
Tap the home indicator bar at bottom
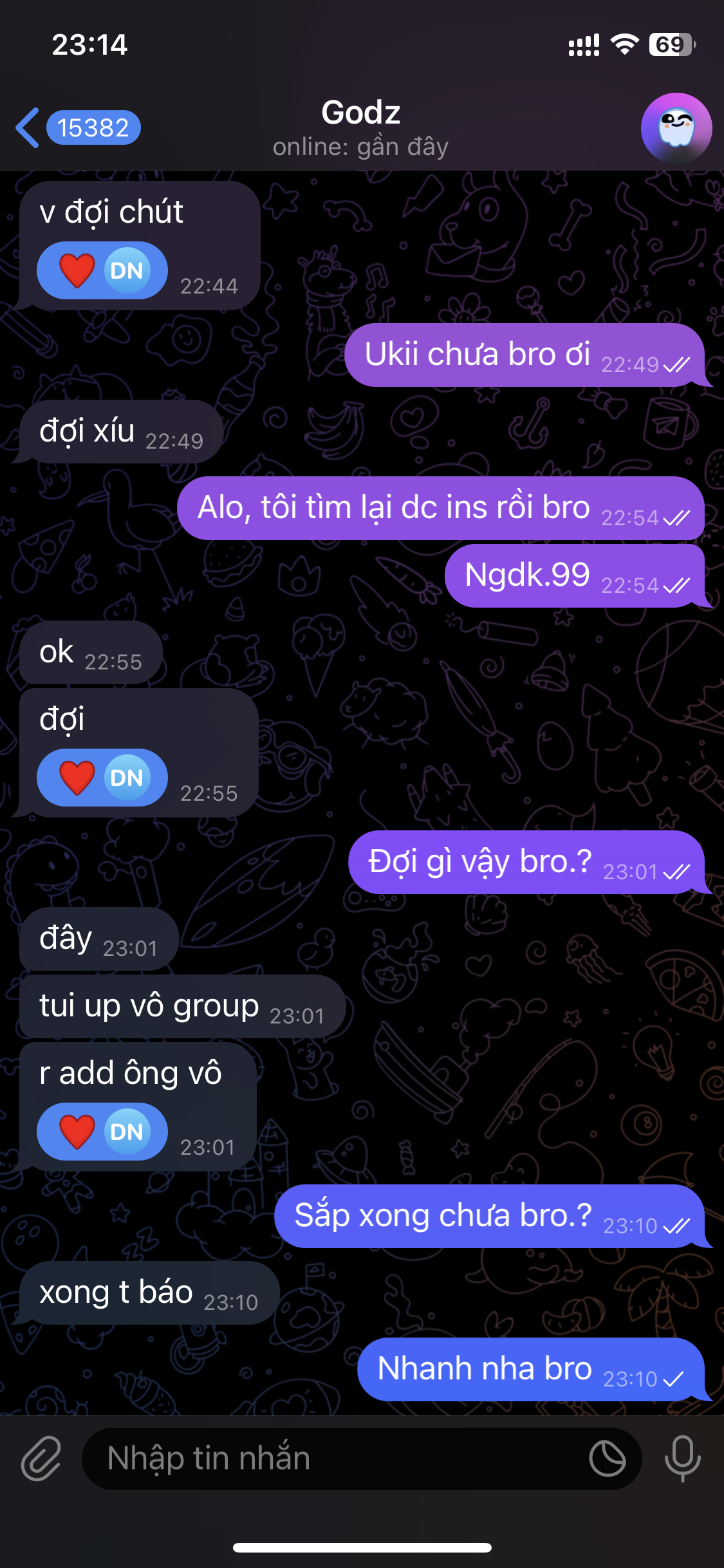click(x=362, y=1547)
